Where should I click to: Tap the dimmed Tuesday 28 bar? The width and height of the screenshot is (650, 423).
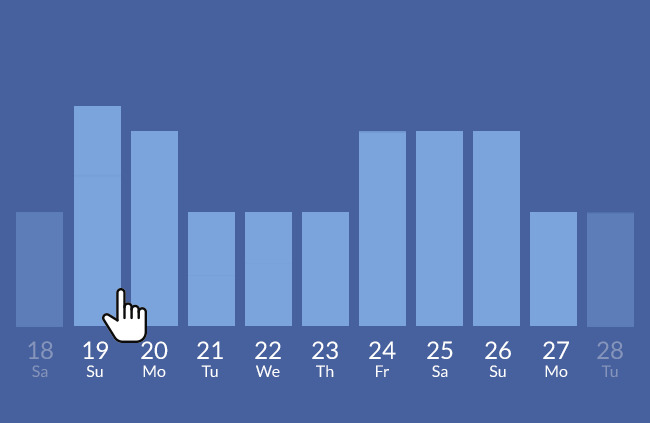(610, 268)
